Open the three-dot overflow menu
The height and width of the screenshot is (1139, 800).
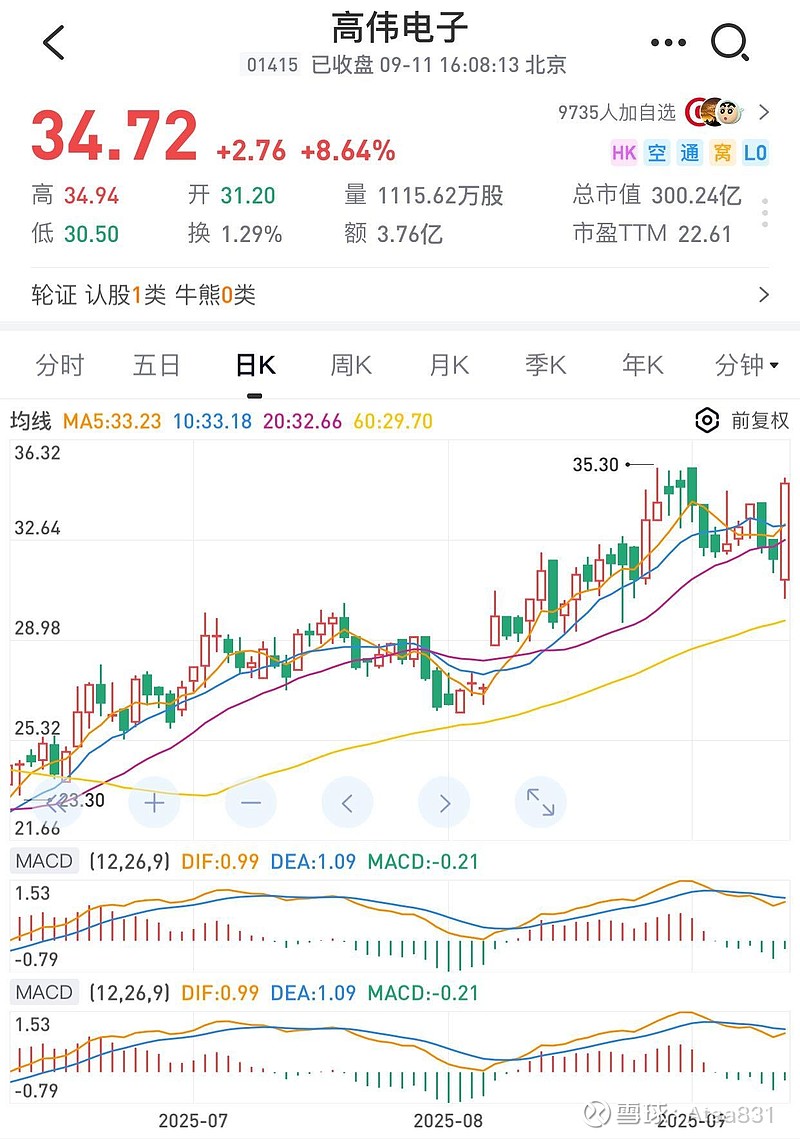(x=668, y=43)
